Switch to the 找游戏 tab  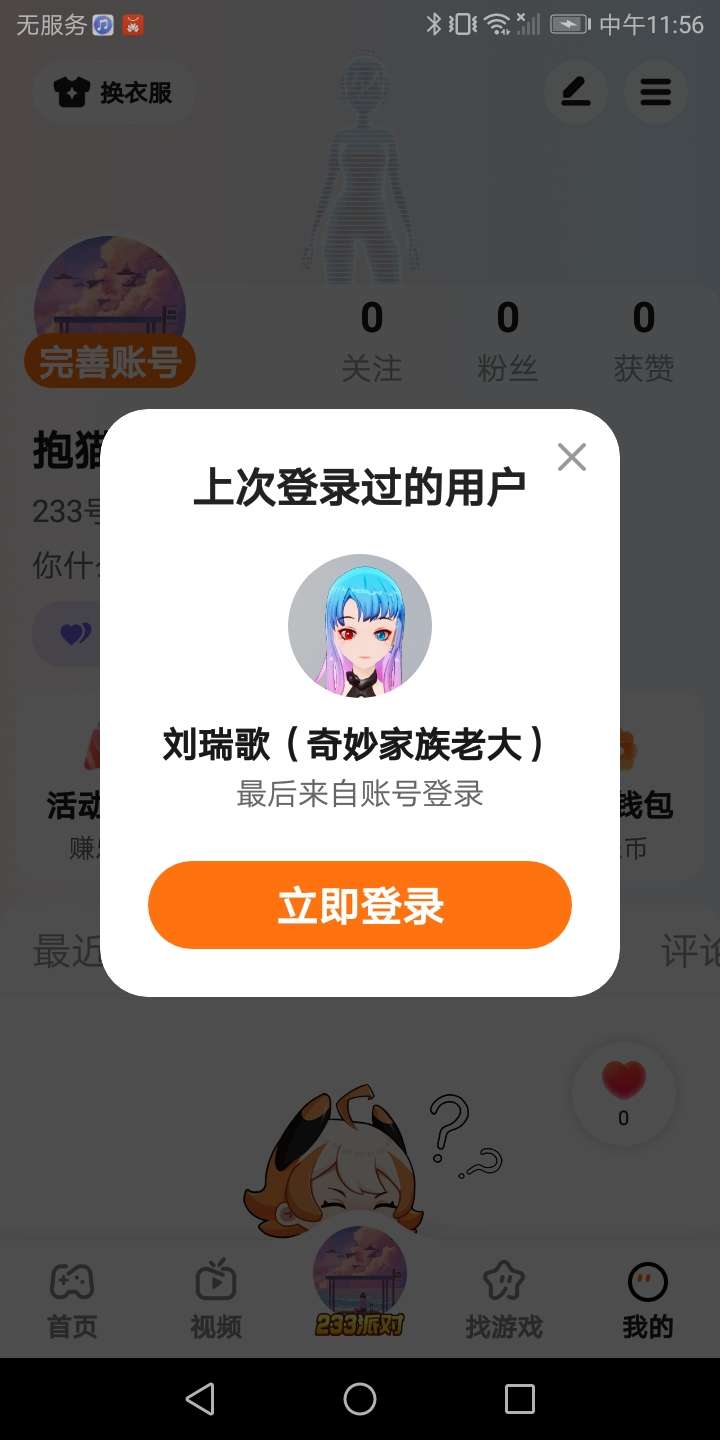504,1300
